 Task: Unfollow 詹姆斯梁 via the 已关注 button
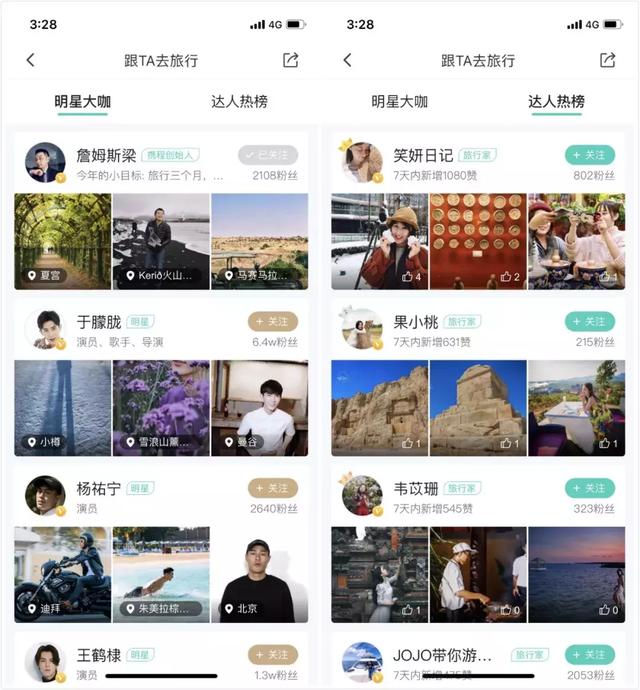click(x=268, y=155)
